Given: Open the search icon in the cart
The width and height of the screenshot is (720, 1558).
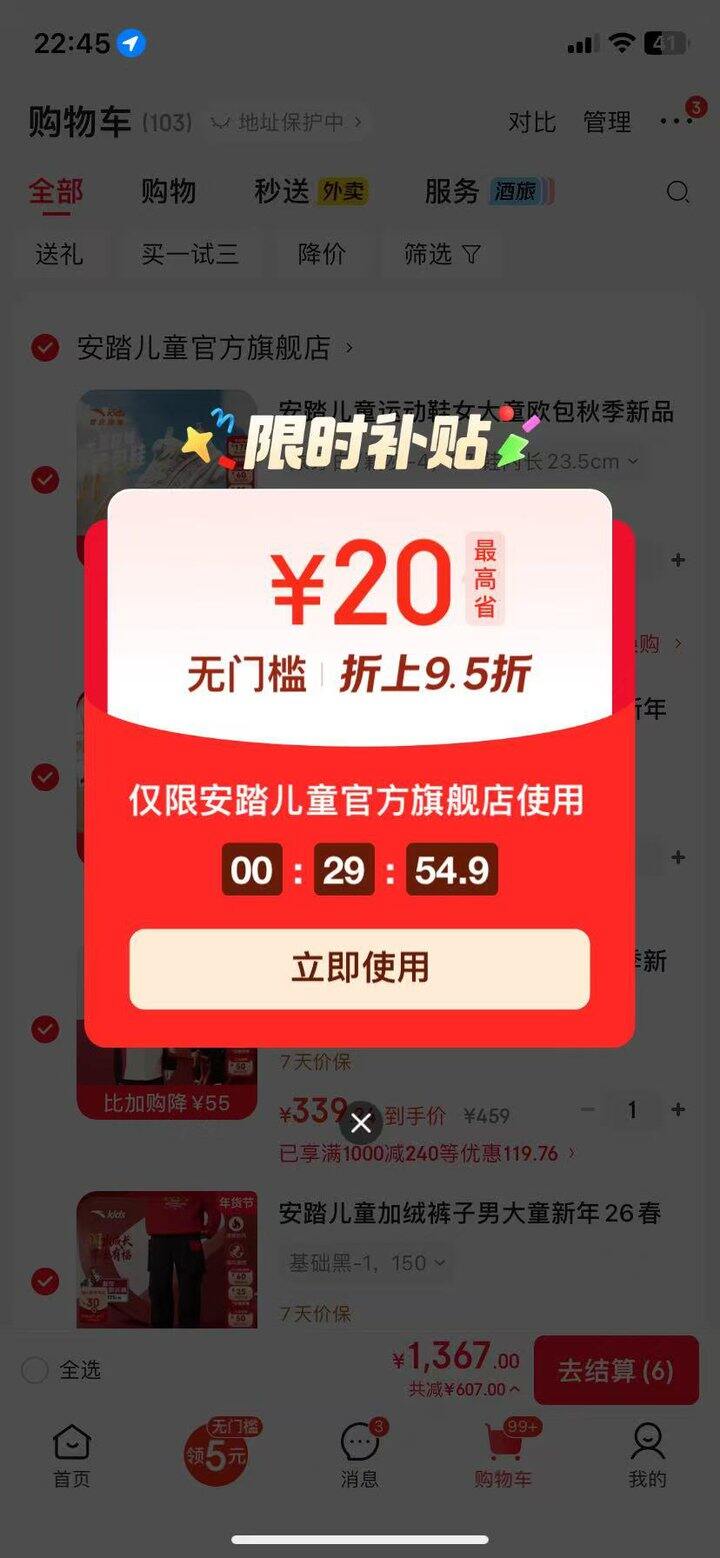Looking at the screenshot, I should point(677,192).
